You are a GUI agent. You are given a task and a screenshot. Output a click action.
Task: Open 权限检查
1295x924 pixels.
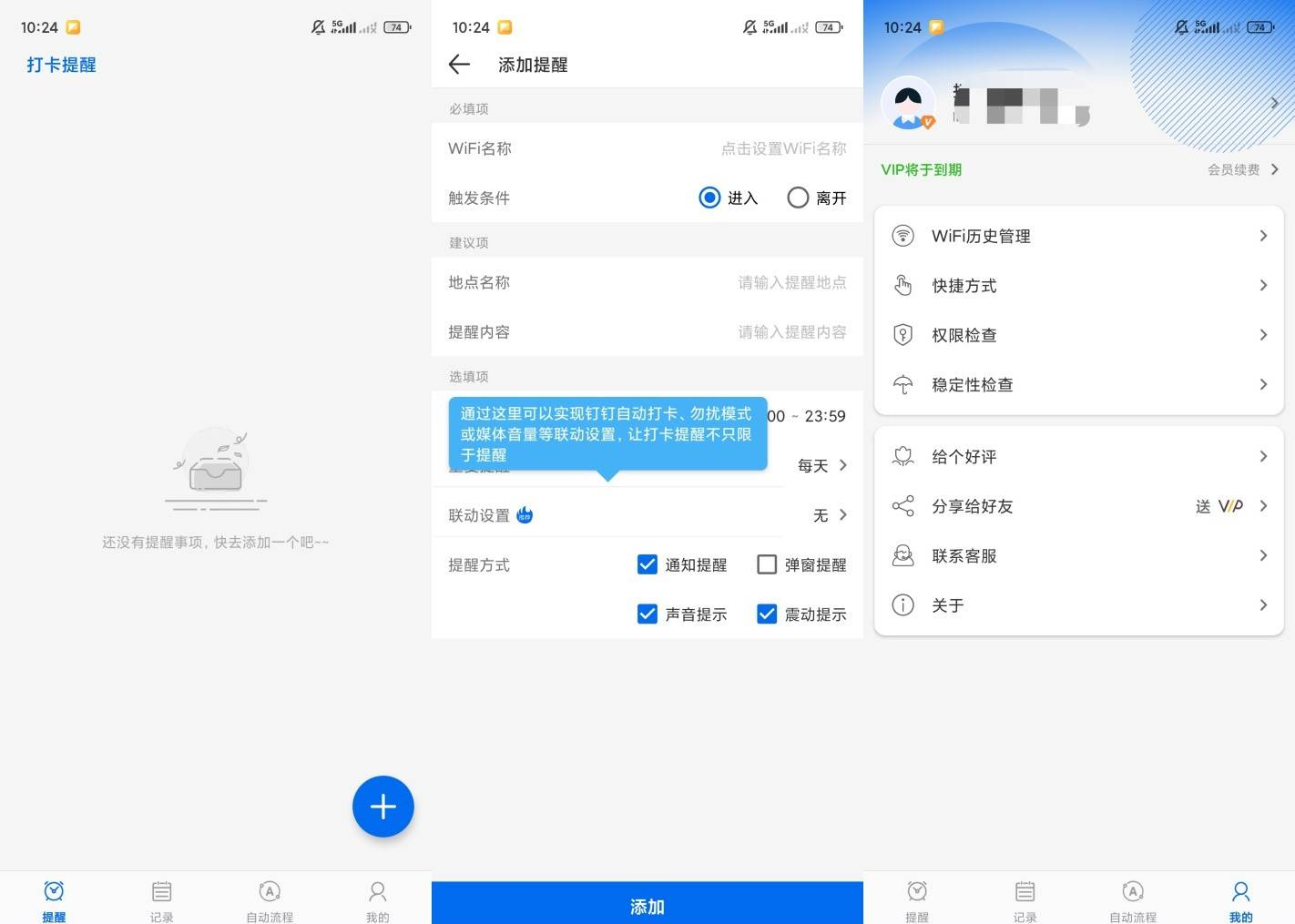[x=1078, y=335]
